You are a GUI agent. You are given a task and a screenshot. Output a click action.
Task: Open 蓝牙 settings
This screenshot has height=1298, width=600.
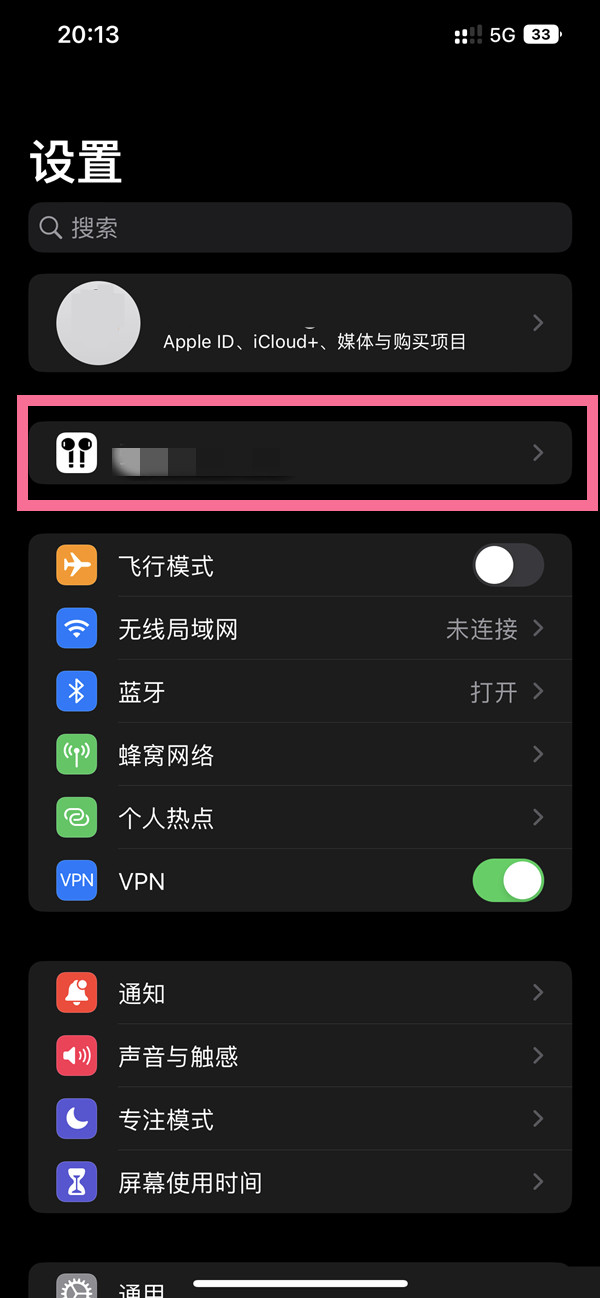point(300,692)
